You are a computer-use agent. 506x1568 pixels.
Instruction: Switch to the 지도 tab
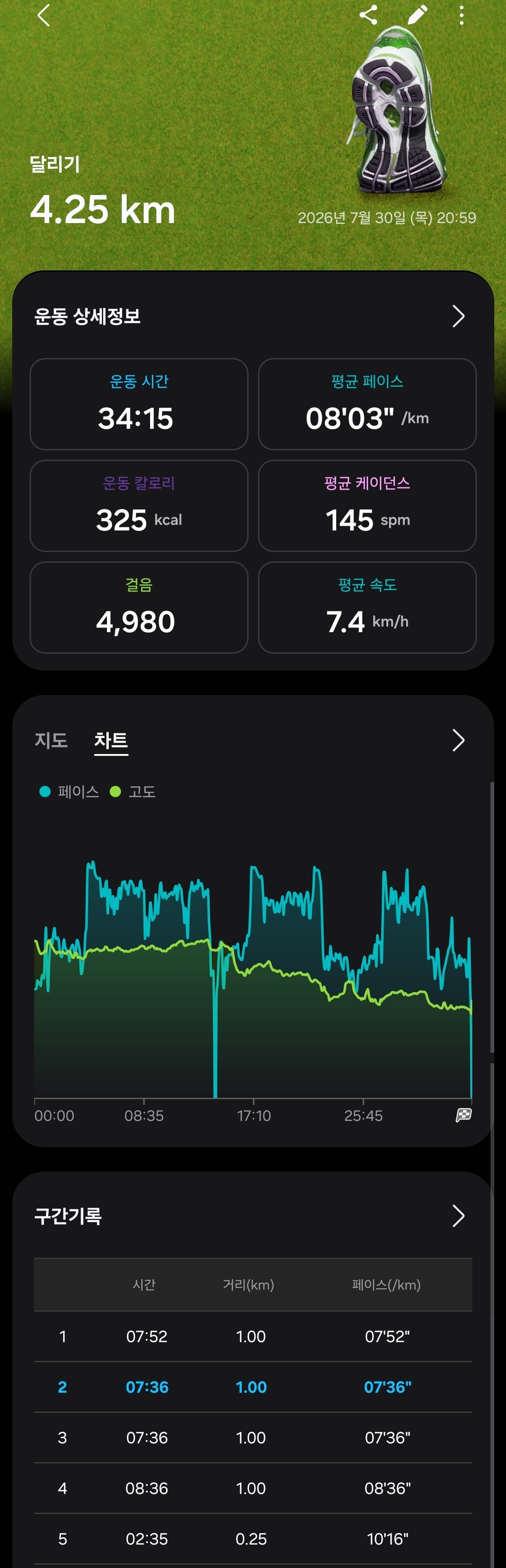tap(51, 740)
